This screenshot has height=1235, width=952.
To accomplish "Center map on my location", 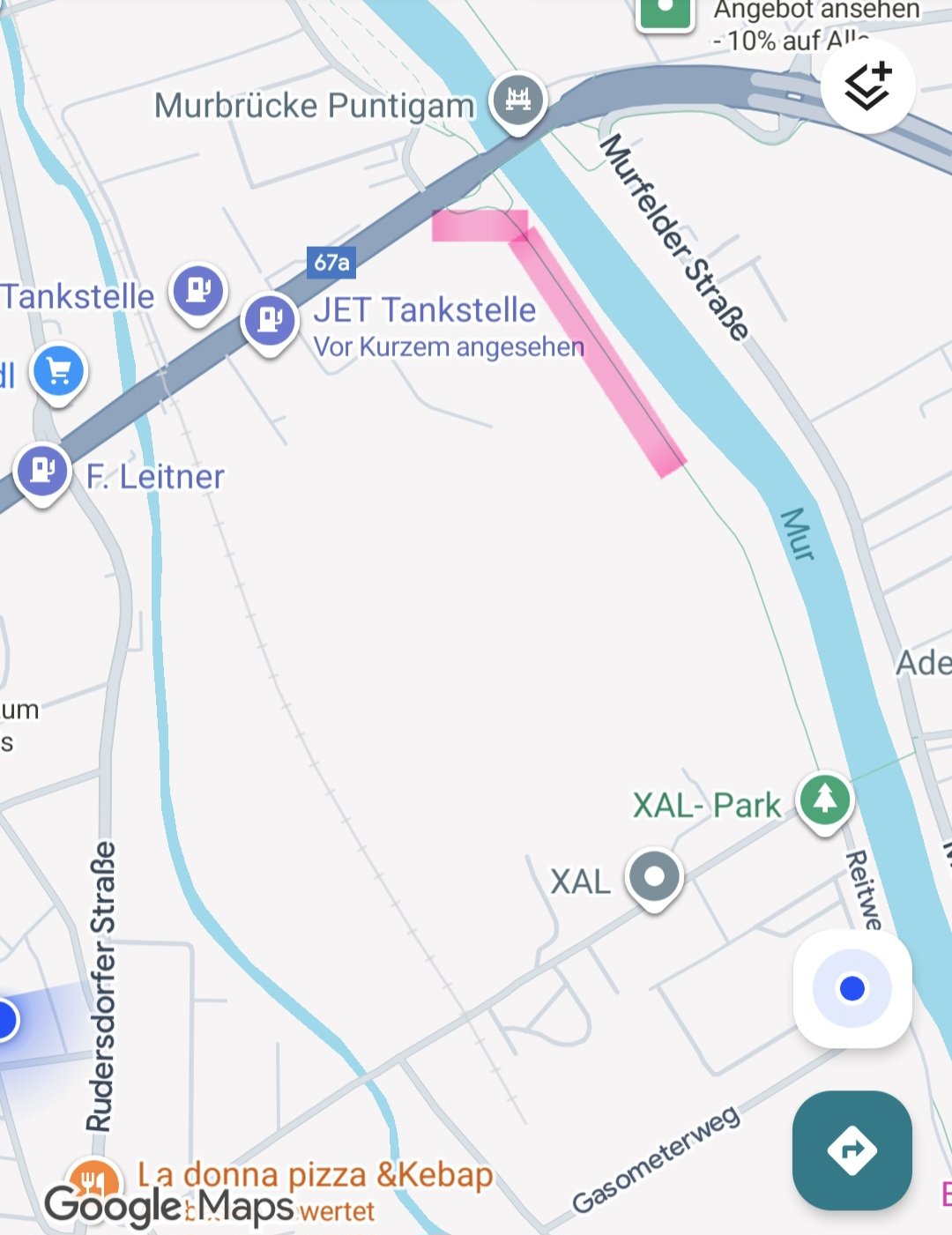I will coord(852,988).
